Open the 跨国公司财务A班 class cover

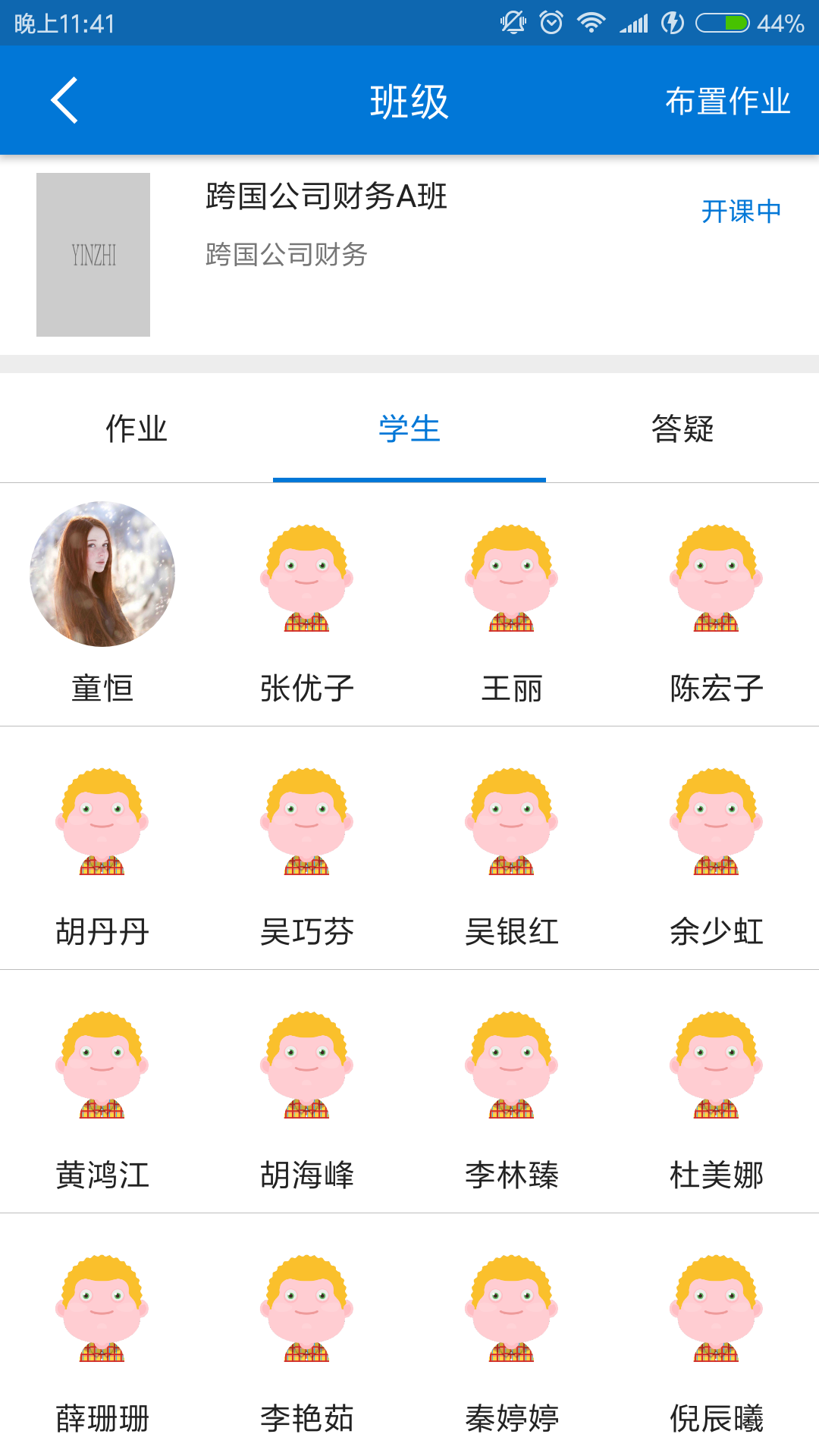[x=93, y=255]
